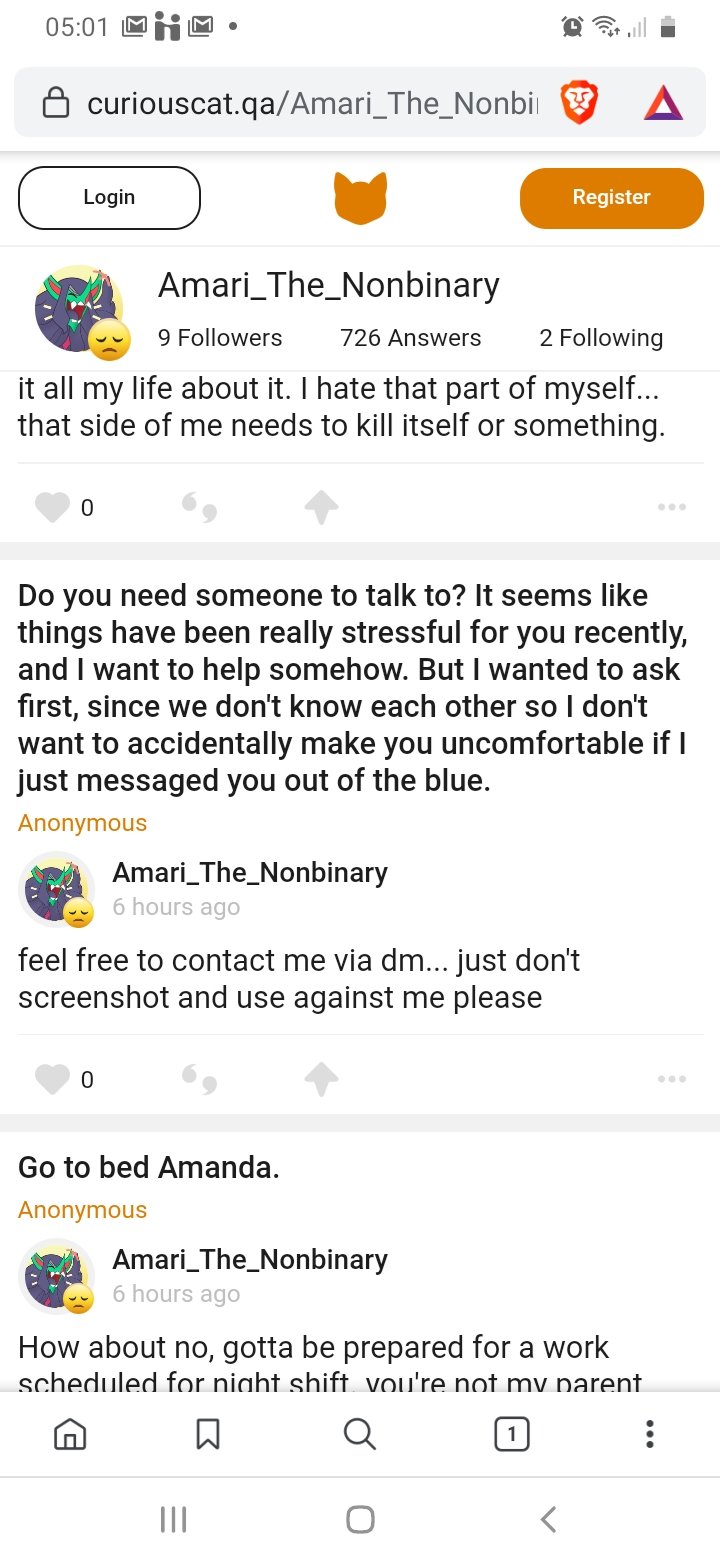Share the answer about contacting via dm
This screenshot has width=720, height=1560.
pyautogui.click(x=322, y=1079)
